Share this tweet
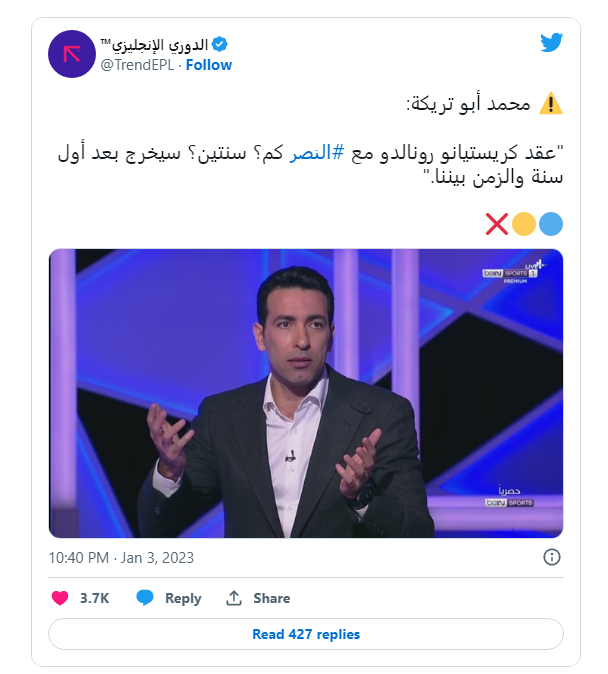The image size is (608, 674). [x=258, y=598]
